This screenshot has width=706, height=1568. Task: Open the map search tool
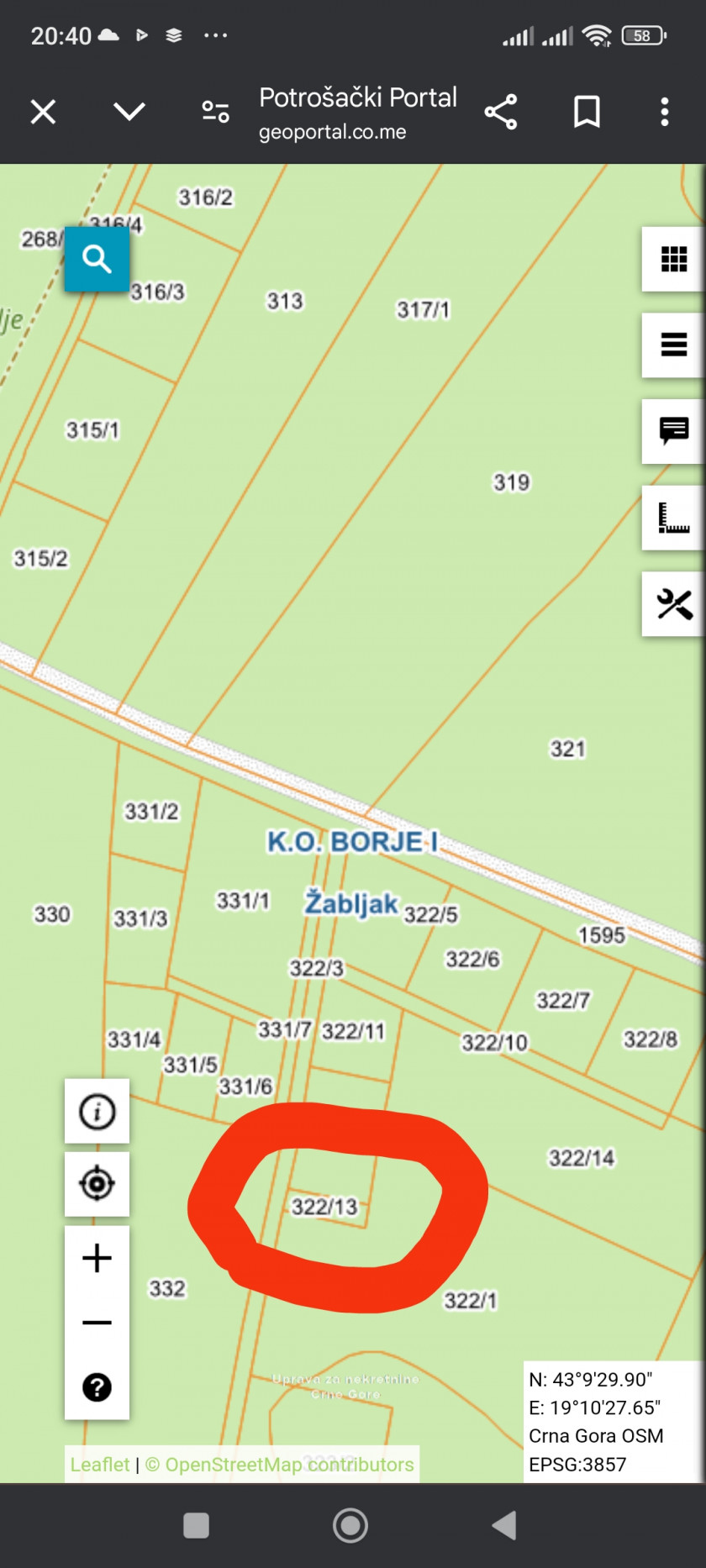(x=97, y=259)
